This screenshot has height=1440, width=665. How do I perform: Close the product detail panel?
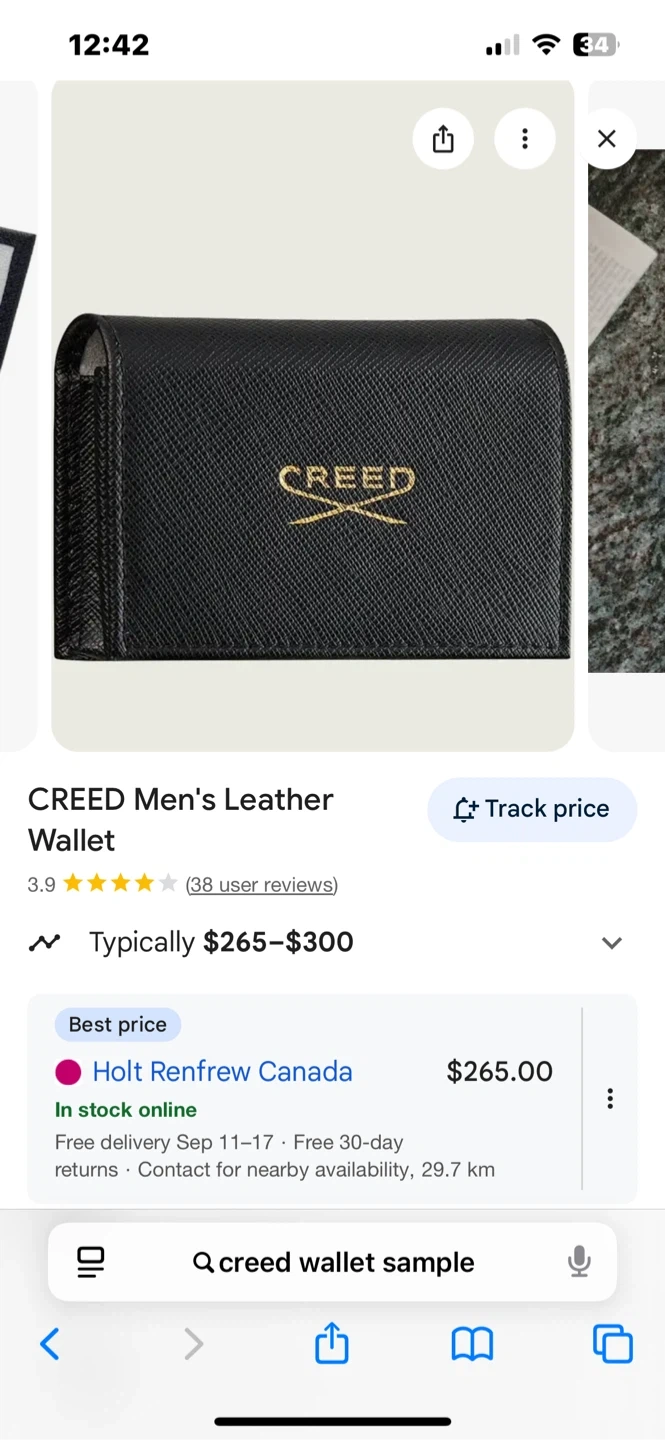click(606, 139)
